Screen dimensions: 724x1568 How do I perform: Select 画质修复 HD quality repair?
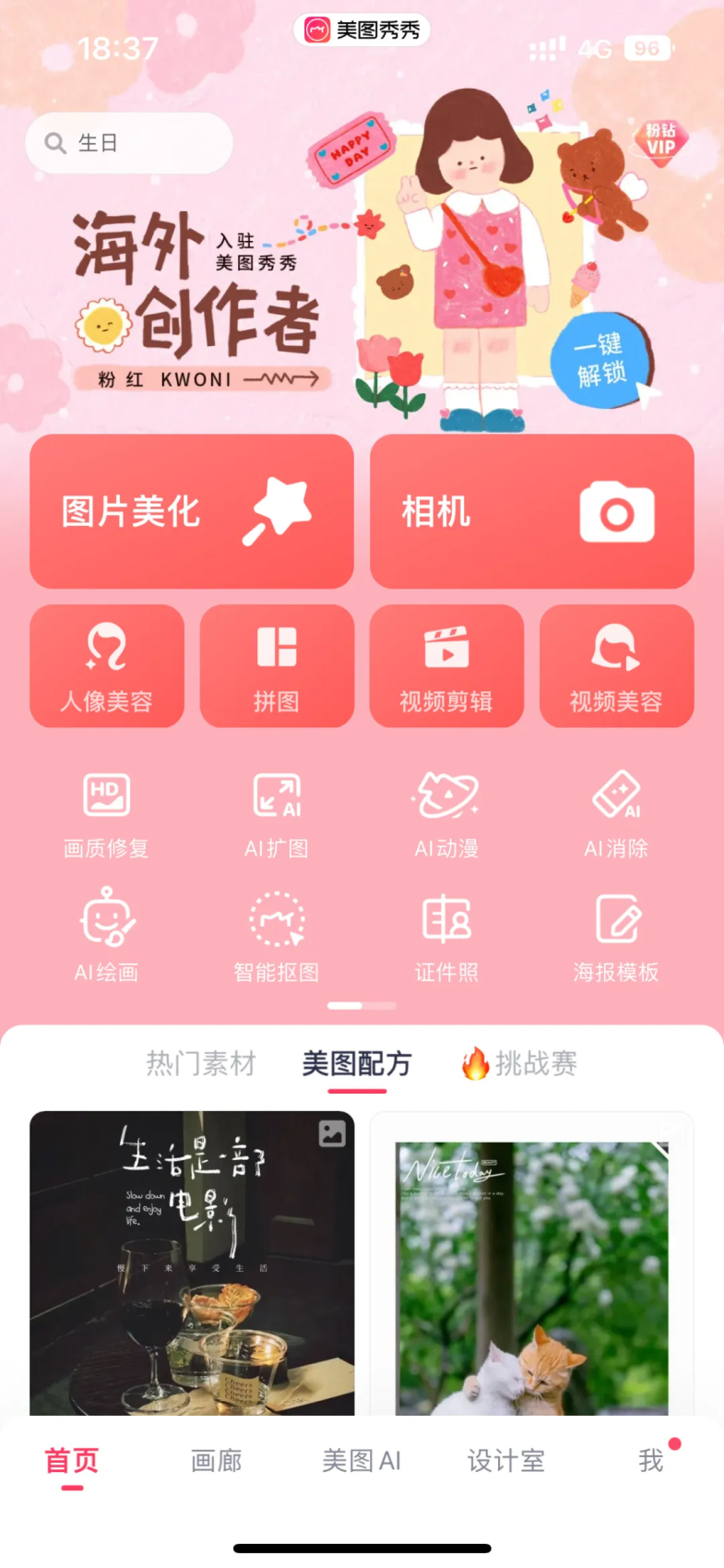(x=106, y=812)
